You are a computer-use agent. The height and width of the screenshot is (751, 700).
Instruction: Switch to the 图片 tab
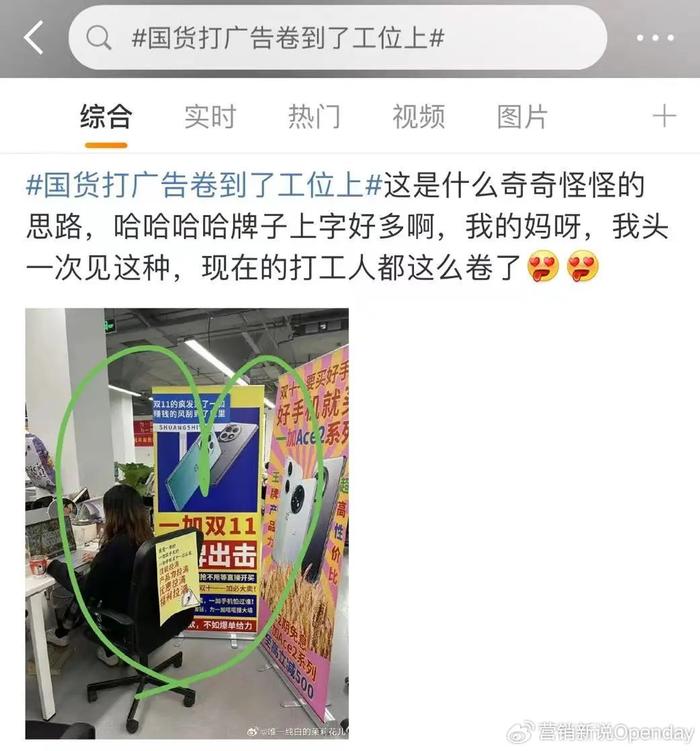pos(522,116)
